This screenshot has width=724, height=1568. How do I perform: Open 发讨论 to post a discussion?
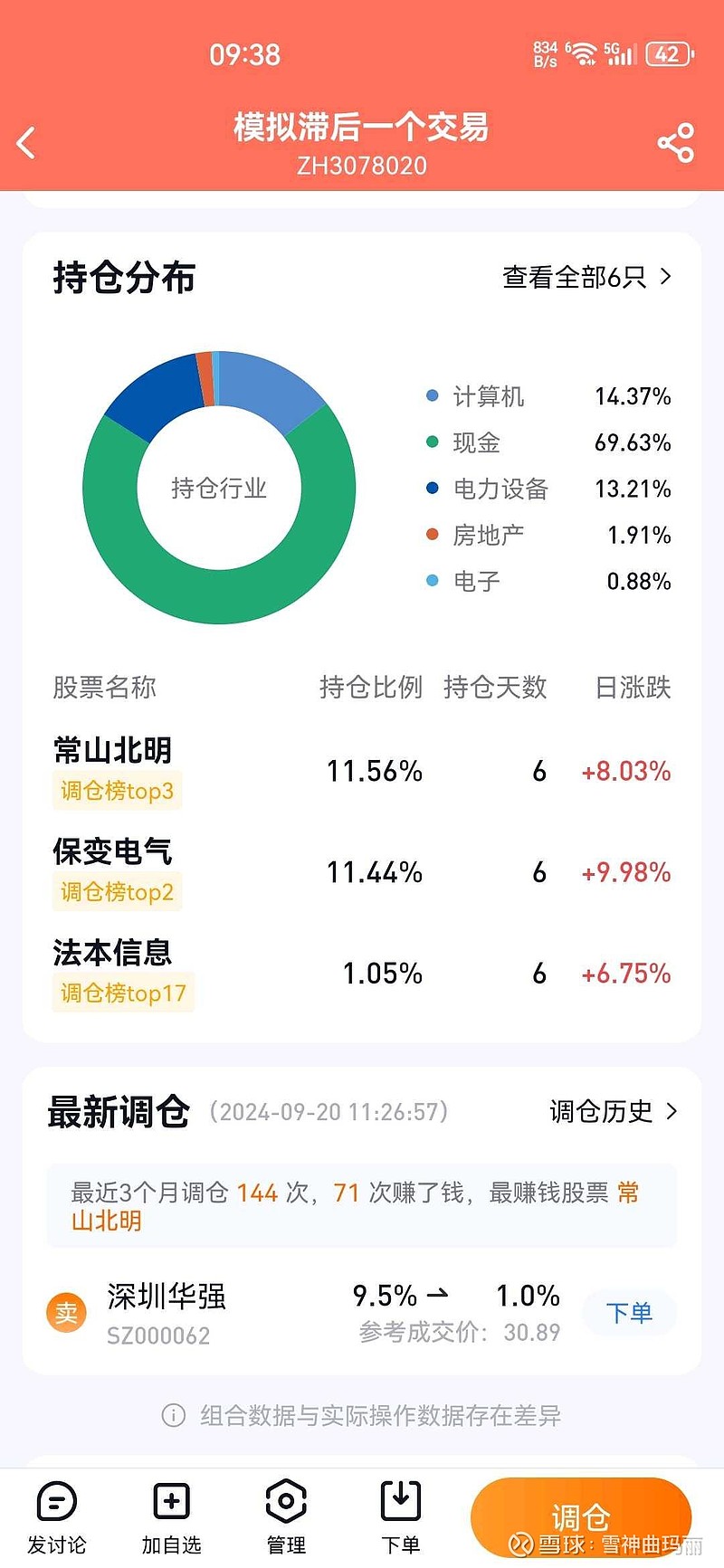(x=57, y=1517)
